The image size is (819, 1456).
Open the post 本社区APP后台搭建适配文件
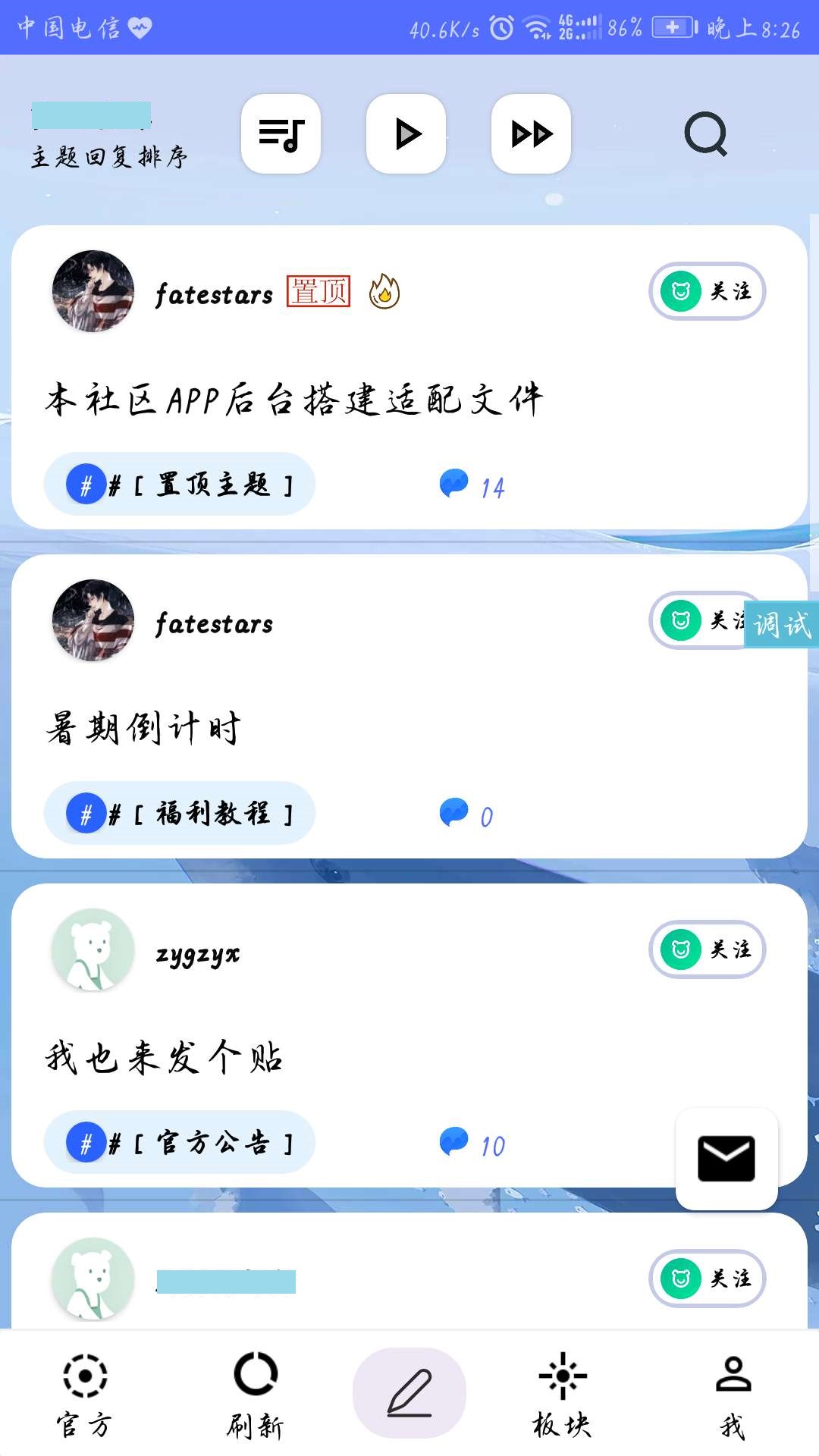[294, 400]
